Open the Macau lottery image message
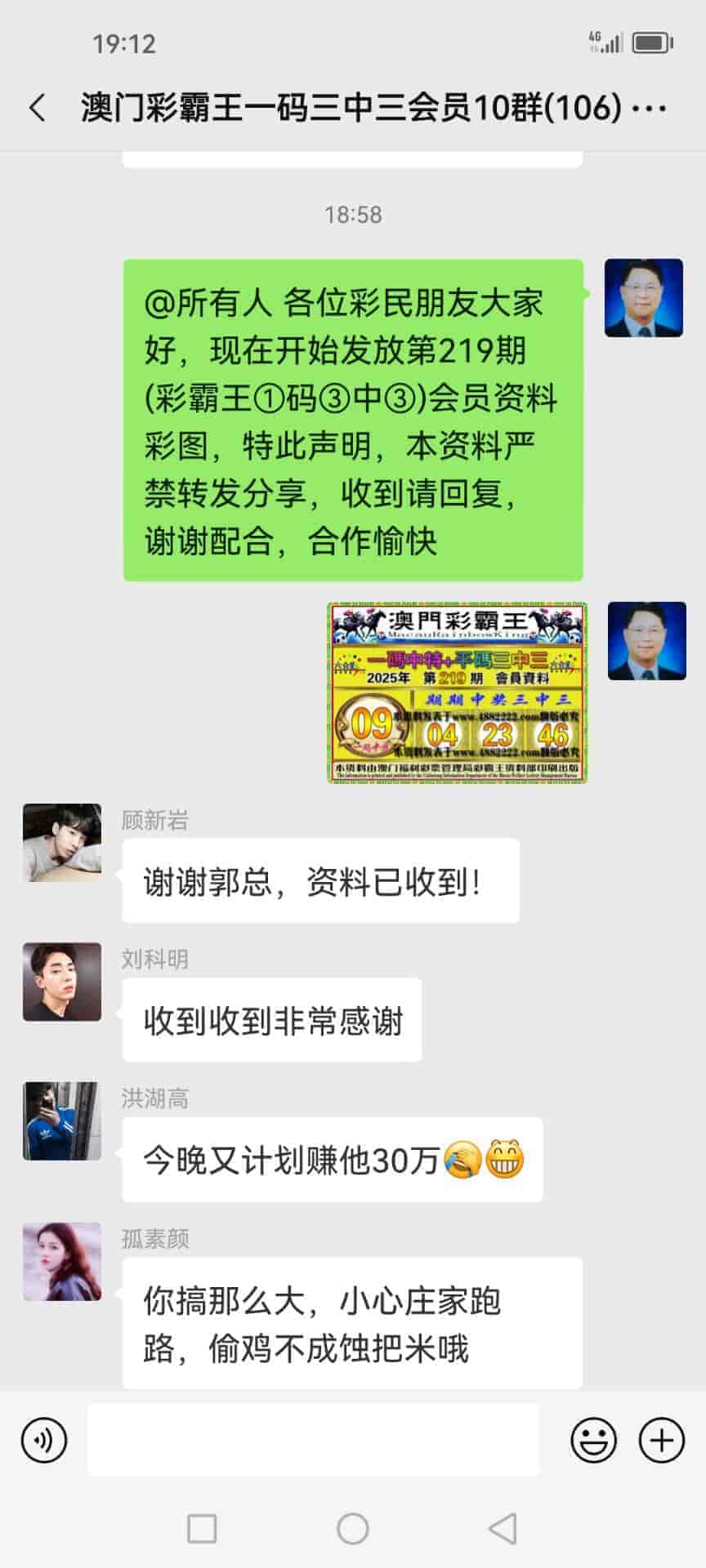Viewport: 706px width, 1568px height. pos(457,693)
